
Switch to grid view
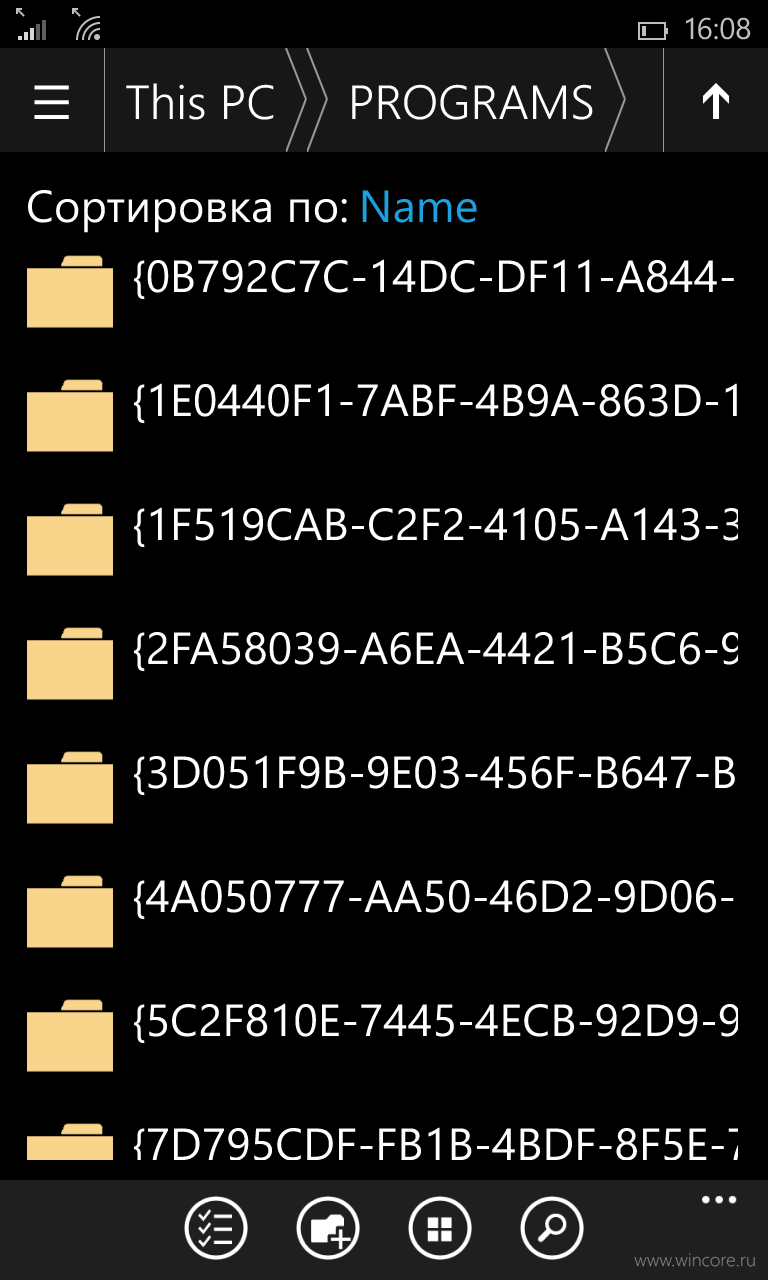click(440, 1228)
